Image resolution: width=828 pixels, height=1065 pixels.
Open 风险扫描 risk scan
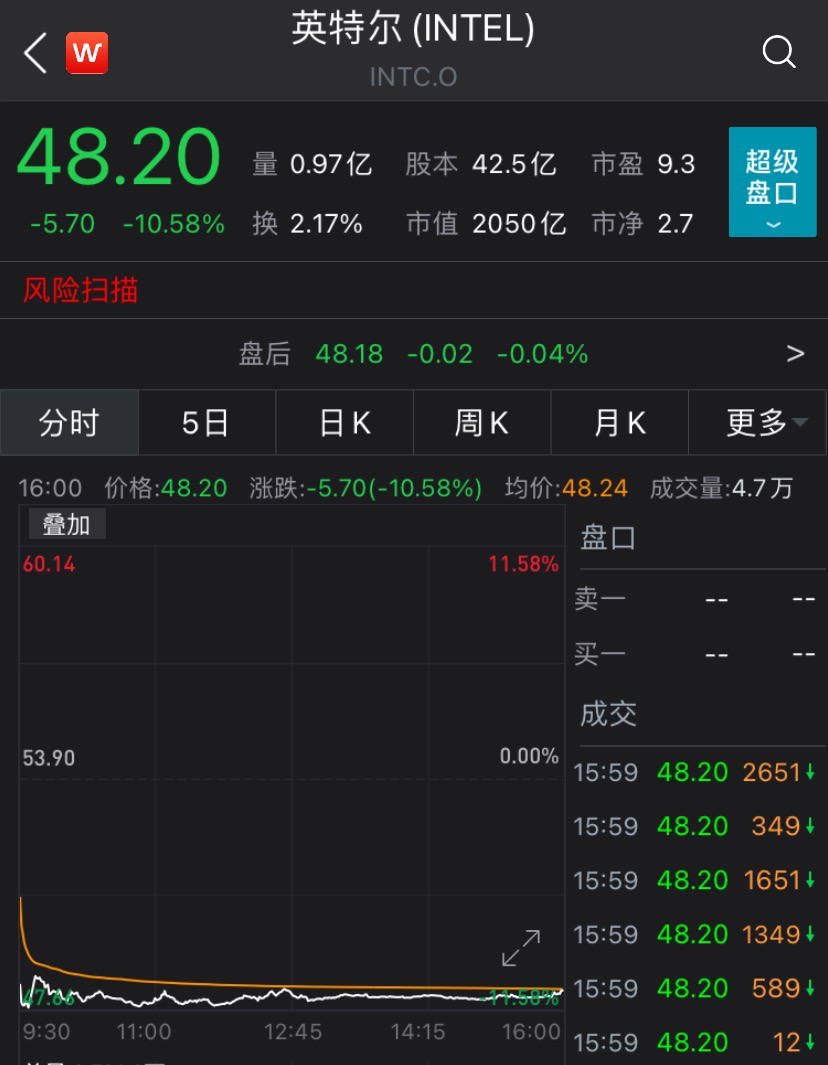81,291
